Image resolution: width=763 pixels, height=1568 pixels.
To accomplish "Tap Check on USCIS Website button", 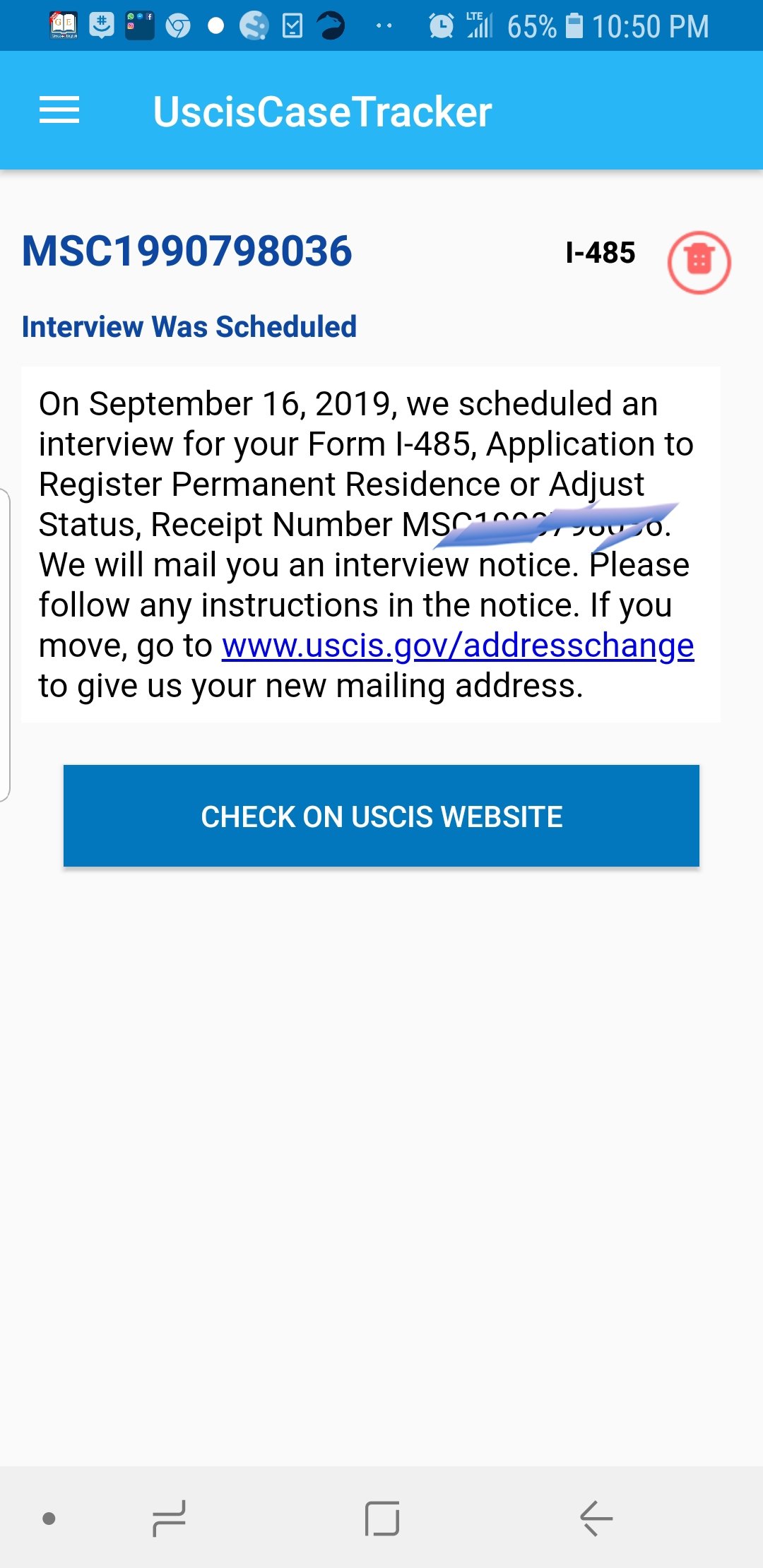I will tap(381, 816).
